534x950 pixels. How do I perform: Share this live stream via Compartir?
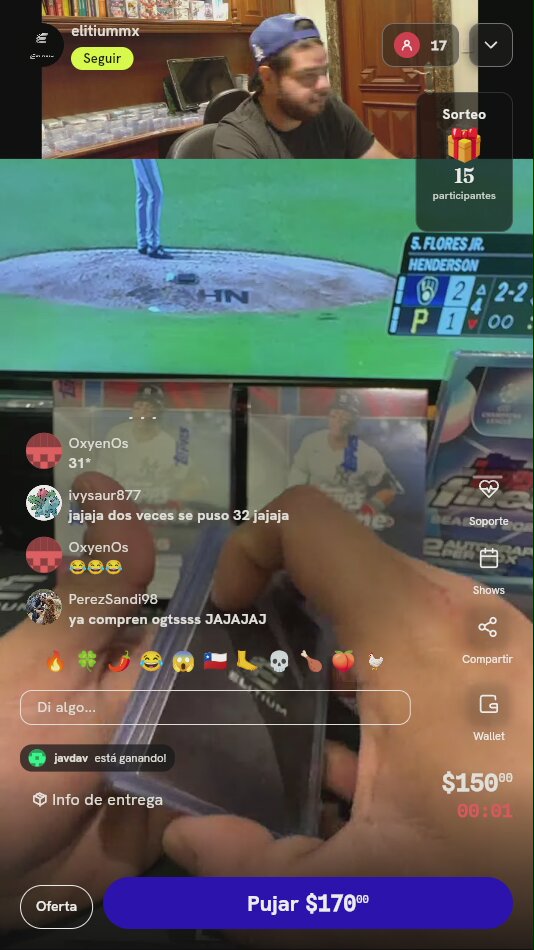tap(487, 640)
